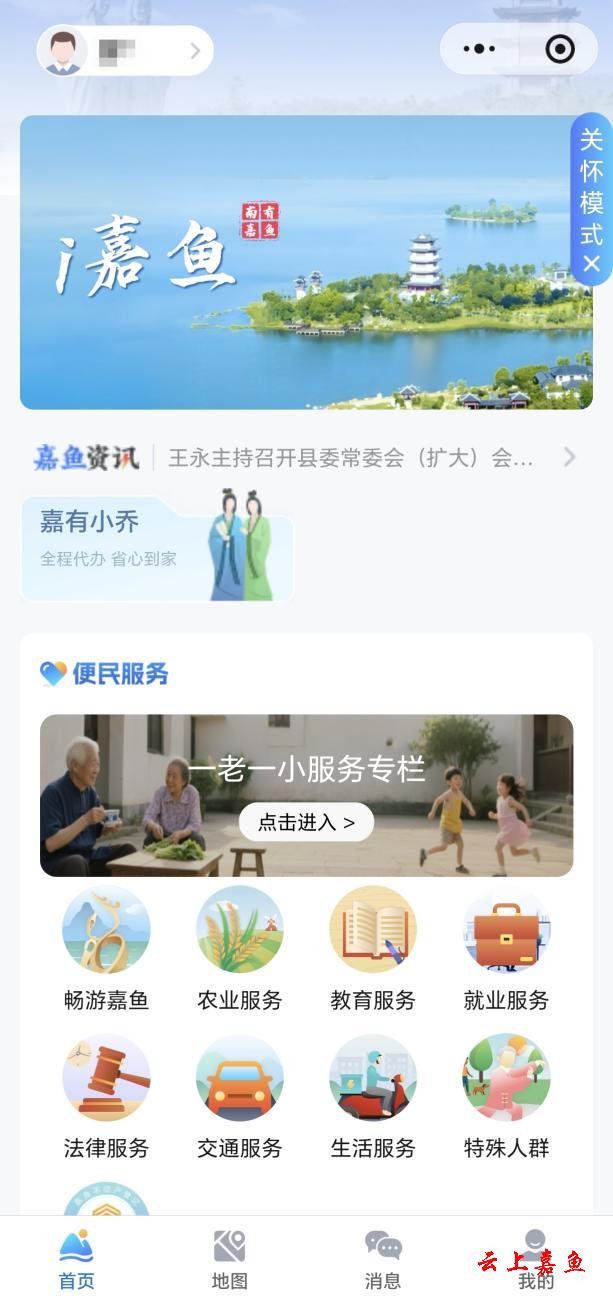The height and width of the screenshot is (1303, 613).
Task: Open the mini program more-options menu
Action: tap(479, 49)
